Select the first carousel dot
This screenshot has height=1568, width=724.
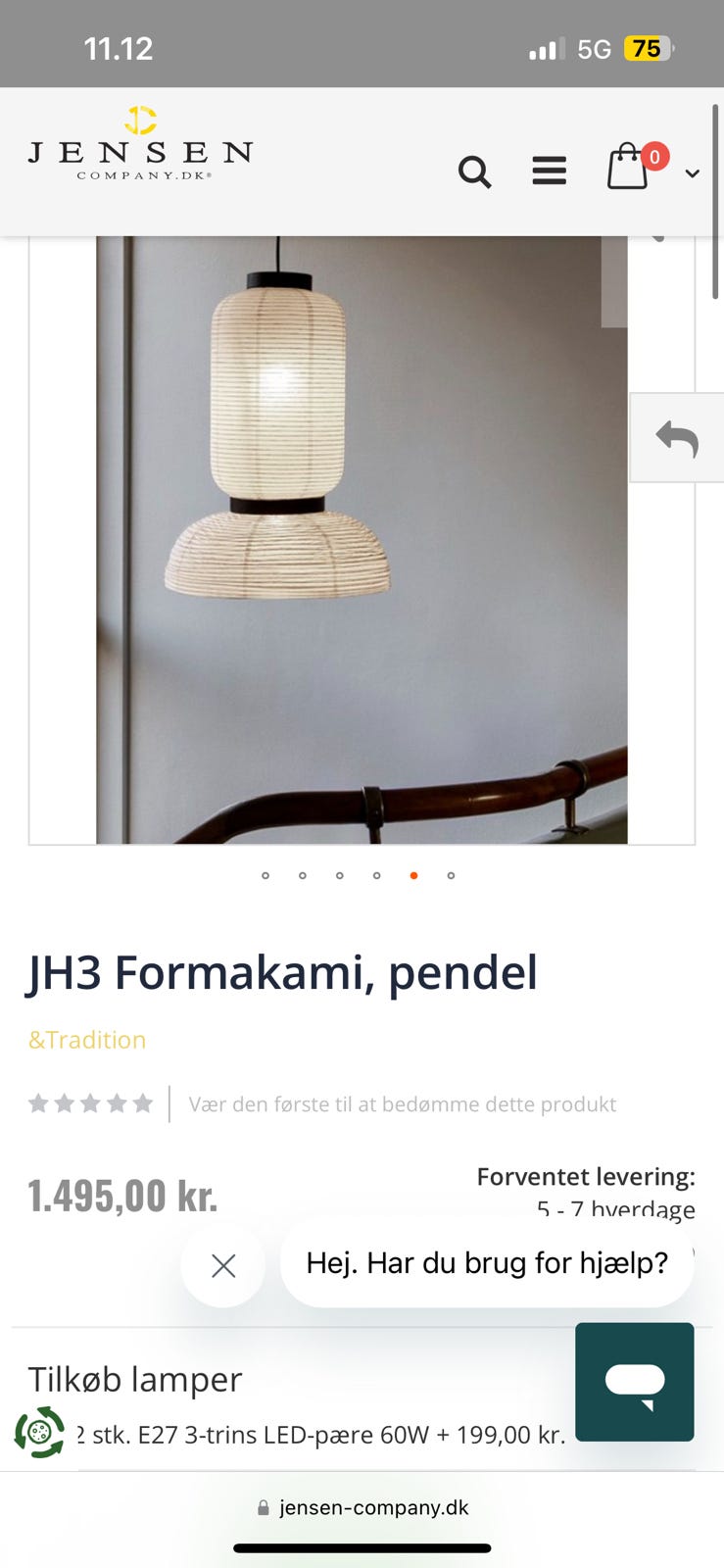click(x=265, y=876)
